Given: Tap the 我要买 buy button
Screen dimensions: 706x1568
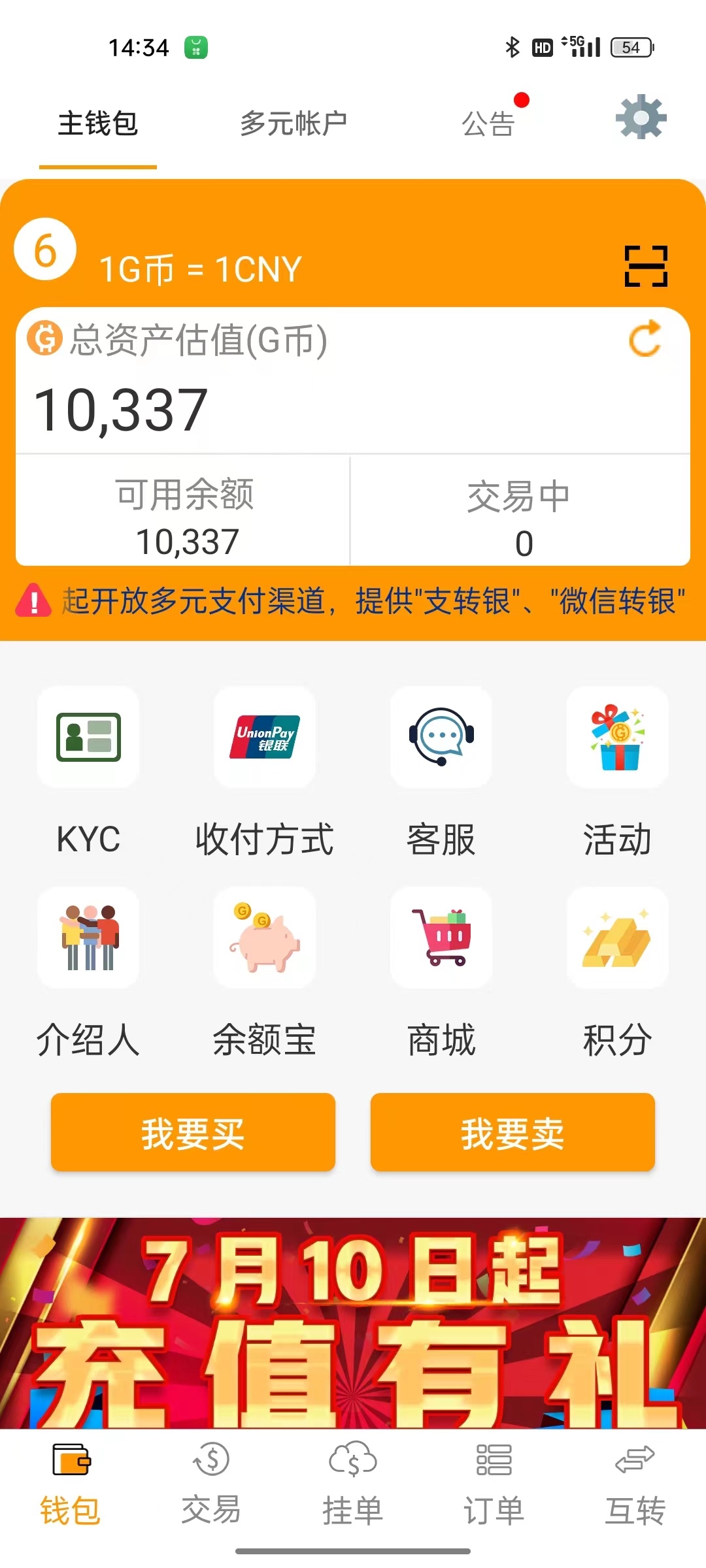Looking at the screenshot, I should tap(193, 1132).
